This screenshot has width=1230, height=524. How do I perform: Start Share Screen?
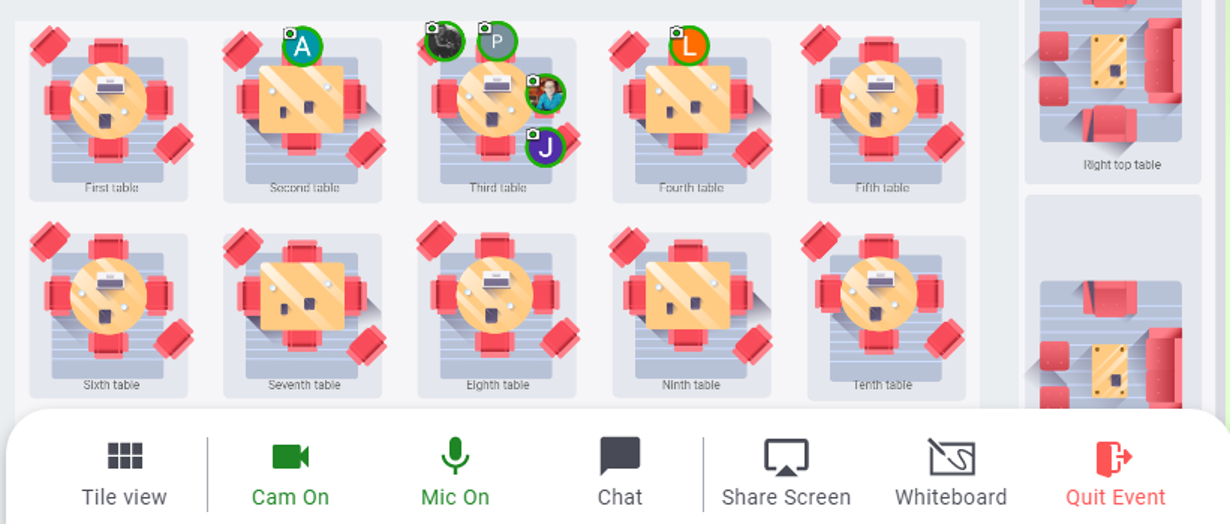click(786, 474)
